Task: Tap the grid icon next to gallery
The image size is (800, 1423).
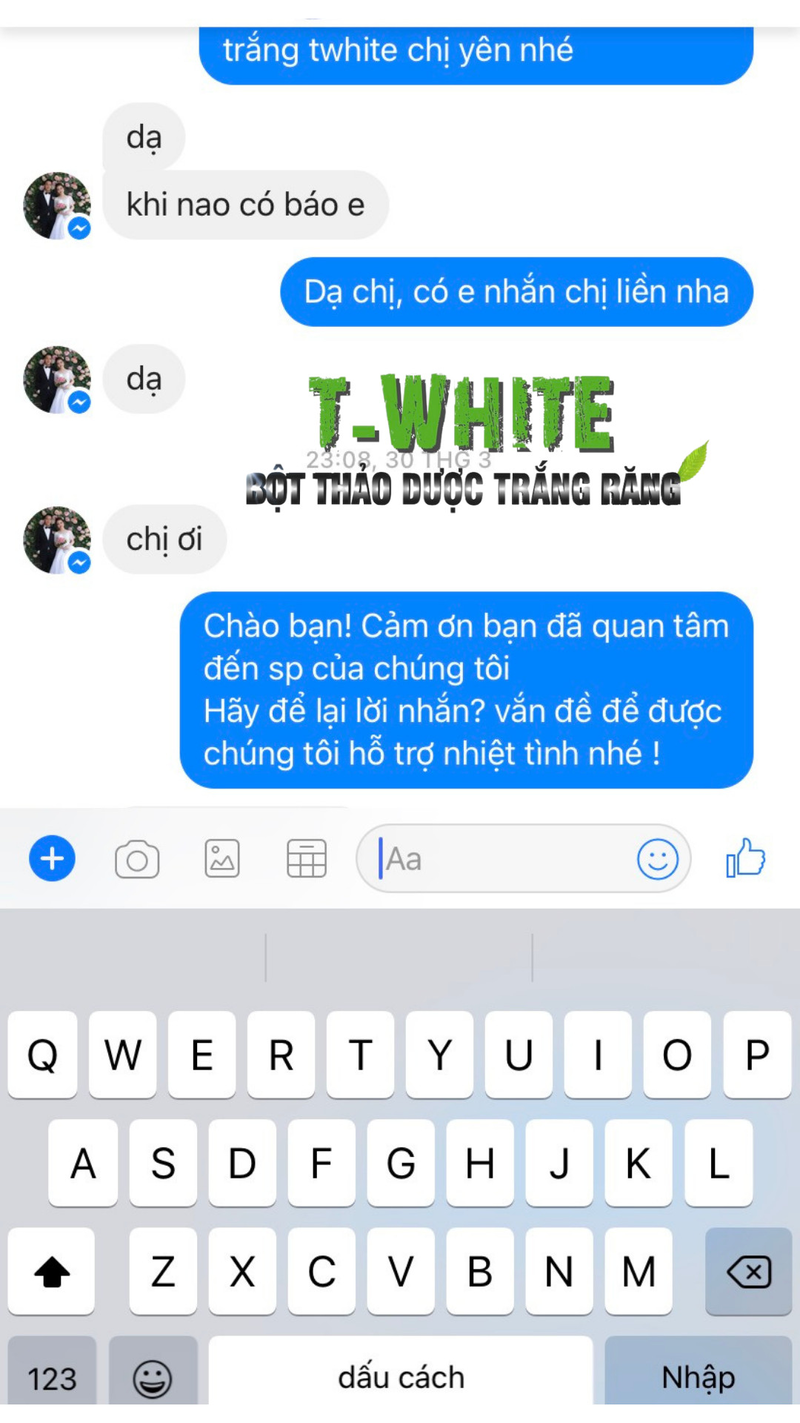Action: (306, 858)
